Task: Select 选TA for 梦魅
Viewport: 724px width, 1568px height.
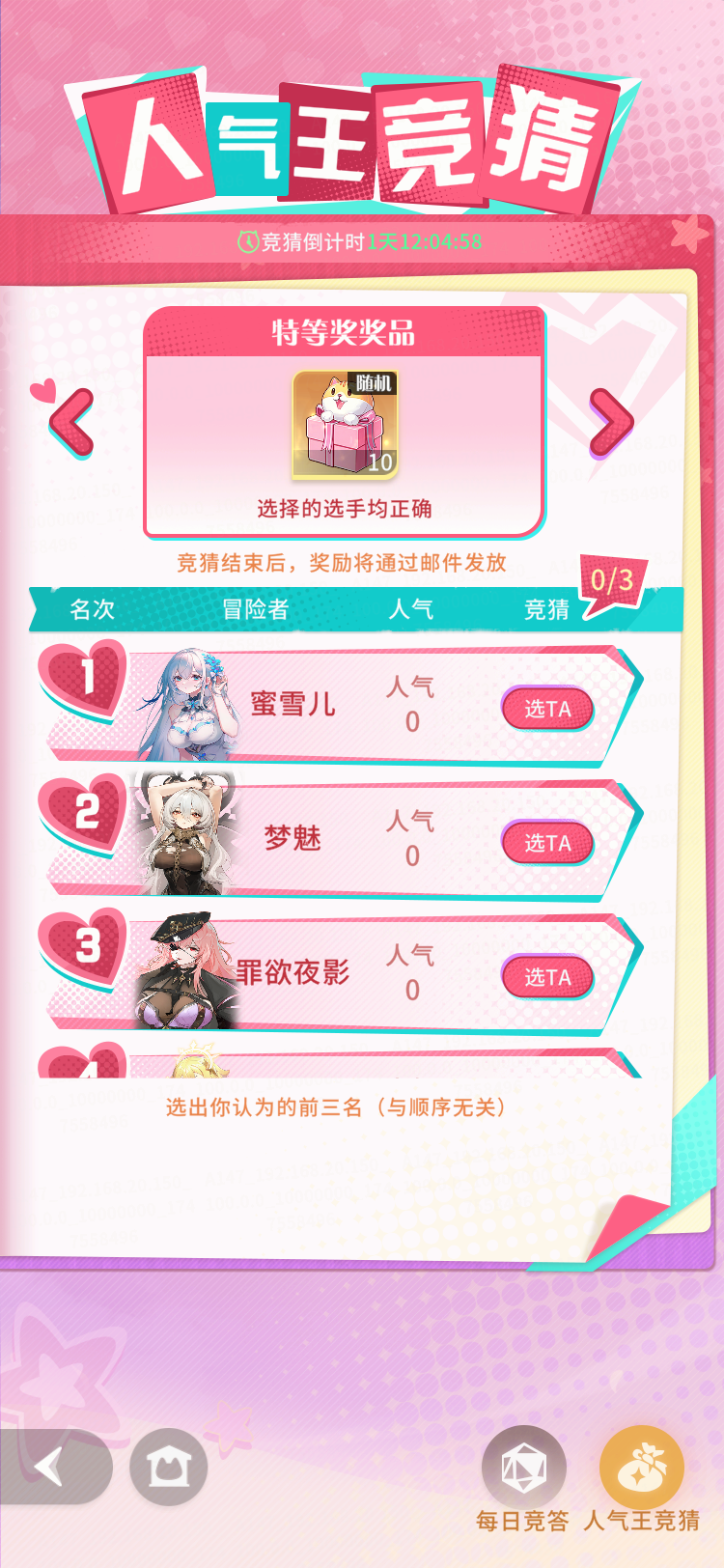Action: [547, 843]
